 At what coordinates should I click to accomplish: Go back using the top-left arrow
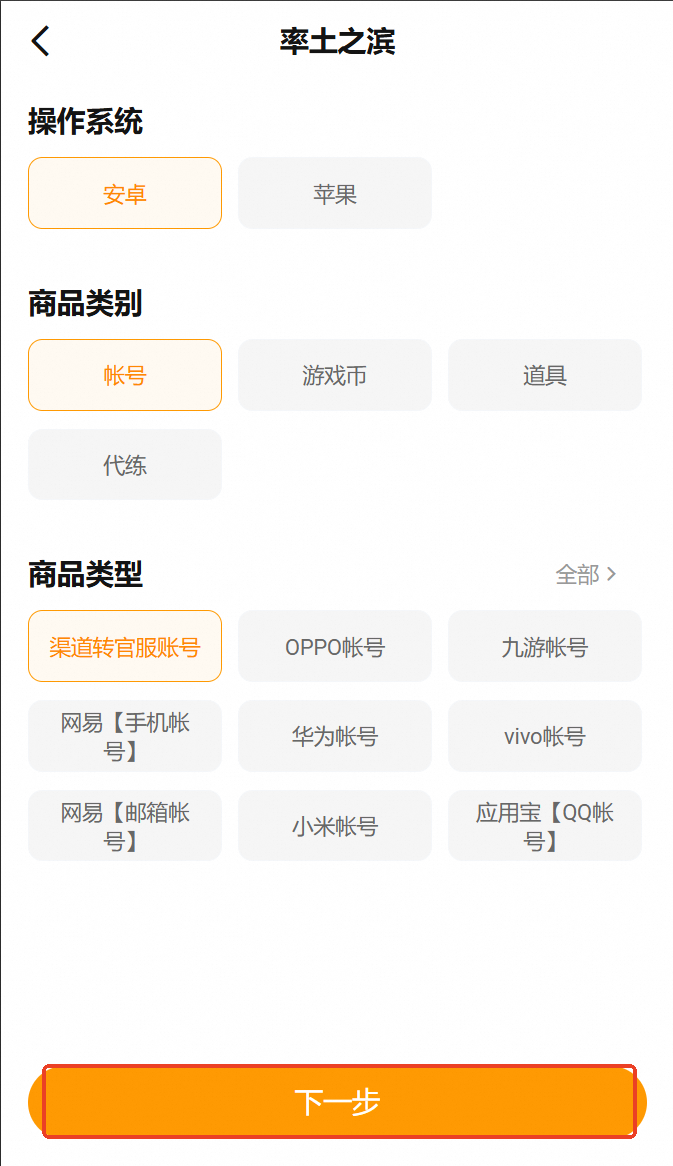point(40,41)
